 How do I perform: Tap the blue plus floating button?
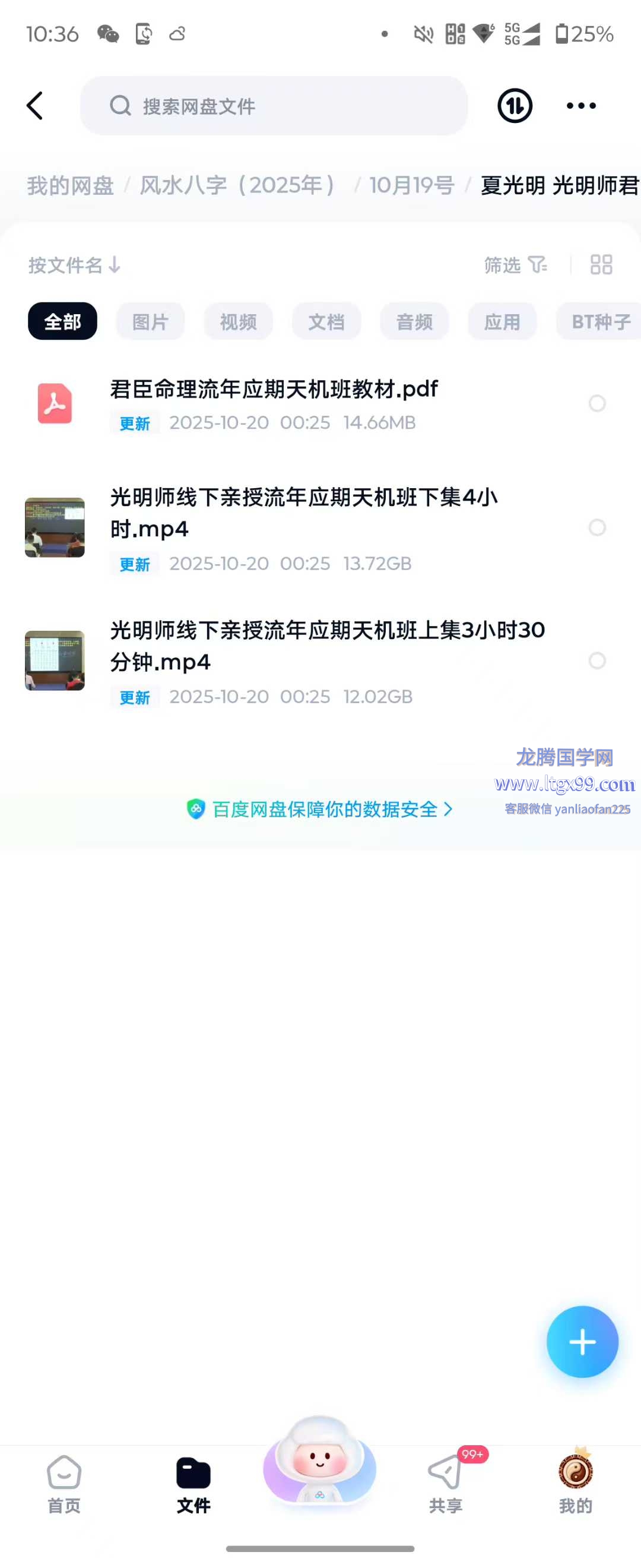(582, 1342)
